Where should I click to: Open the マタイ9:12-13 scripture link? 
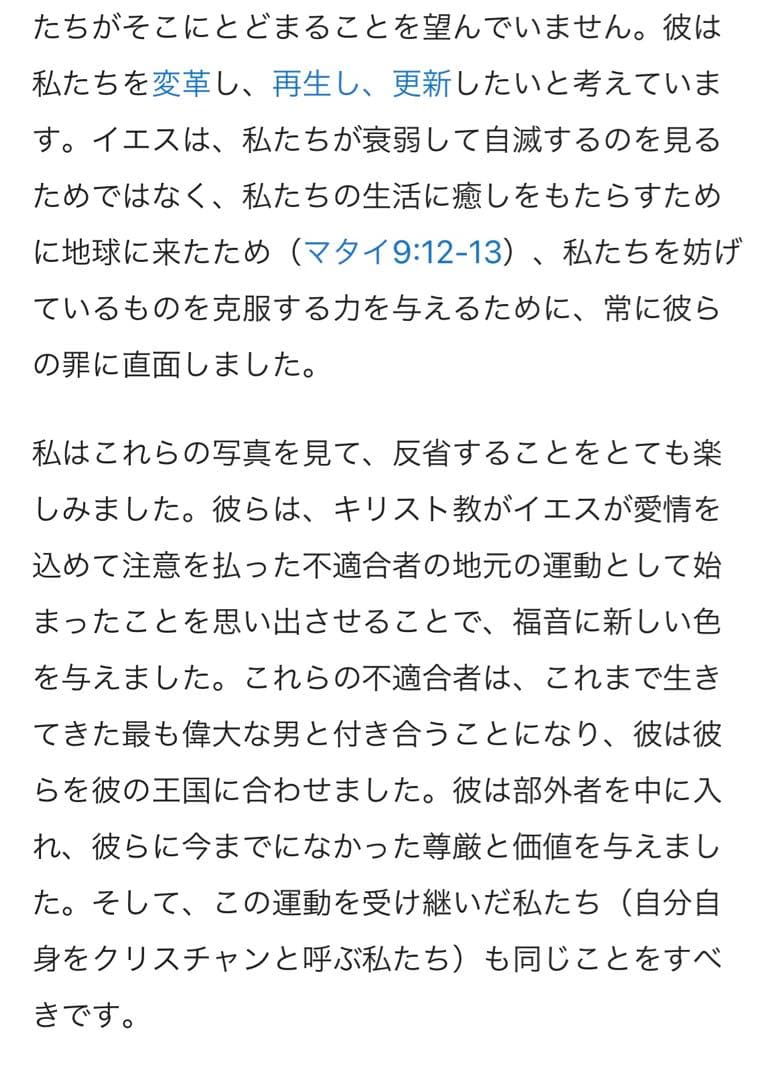pos(401,252)
